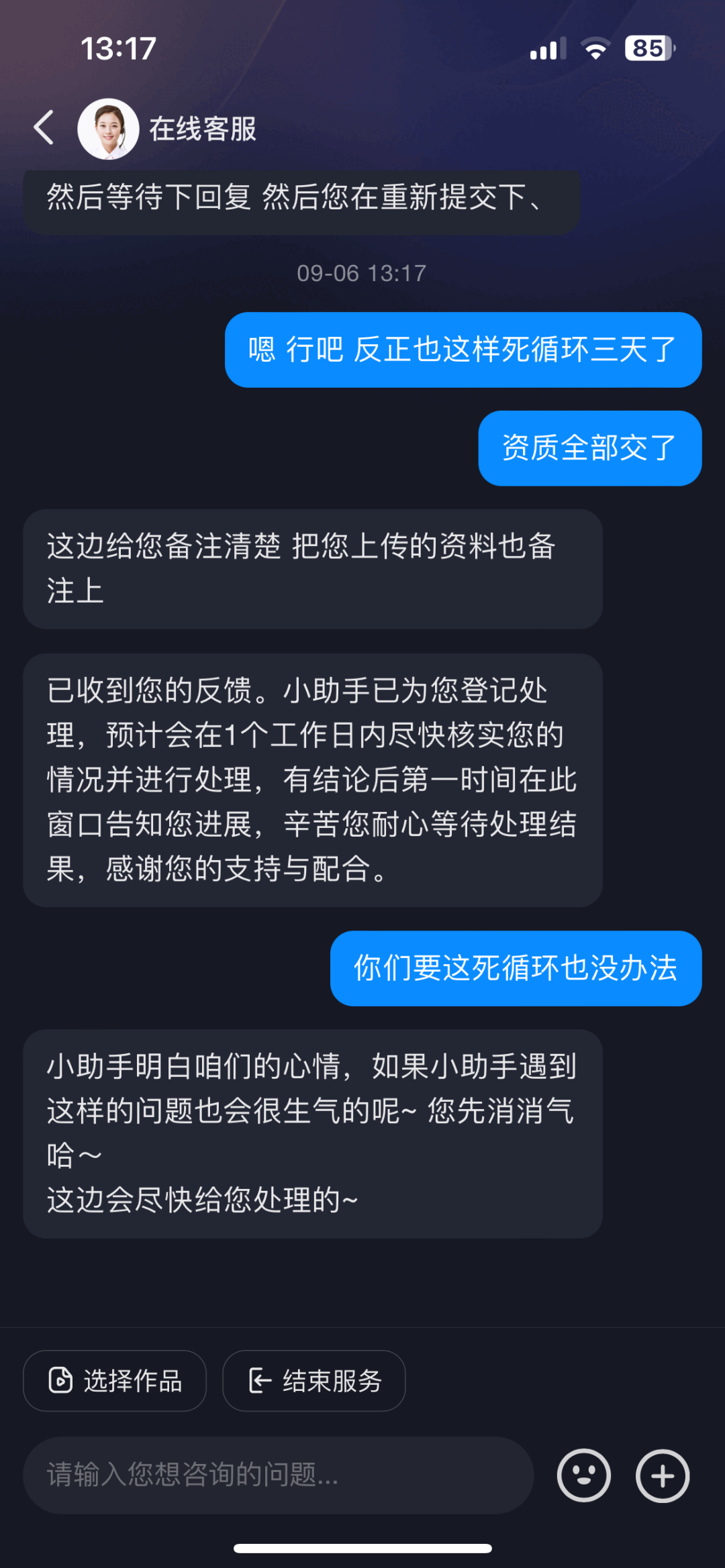Tap the 选择作品 button
The image size is (725, 1568).
(x=115, y=1381)
